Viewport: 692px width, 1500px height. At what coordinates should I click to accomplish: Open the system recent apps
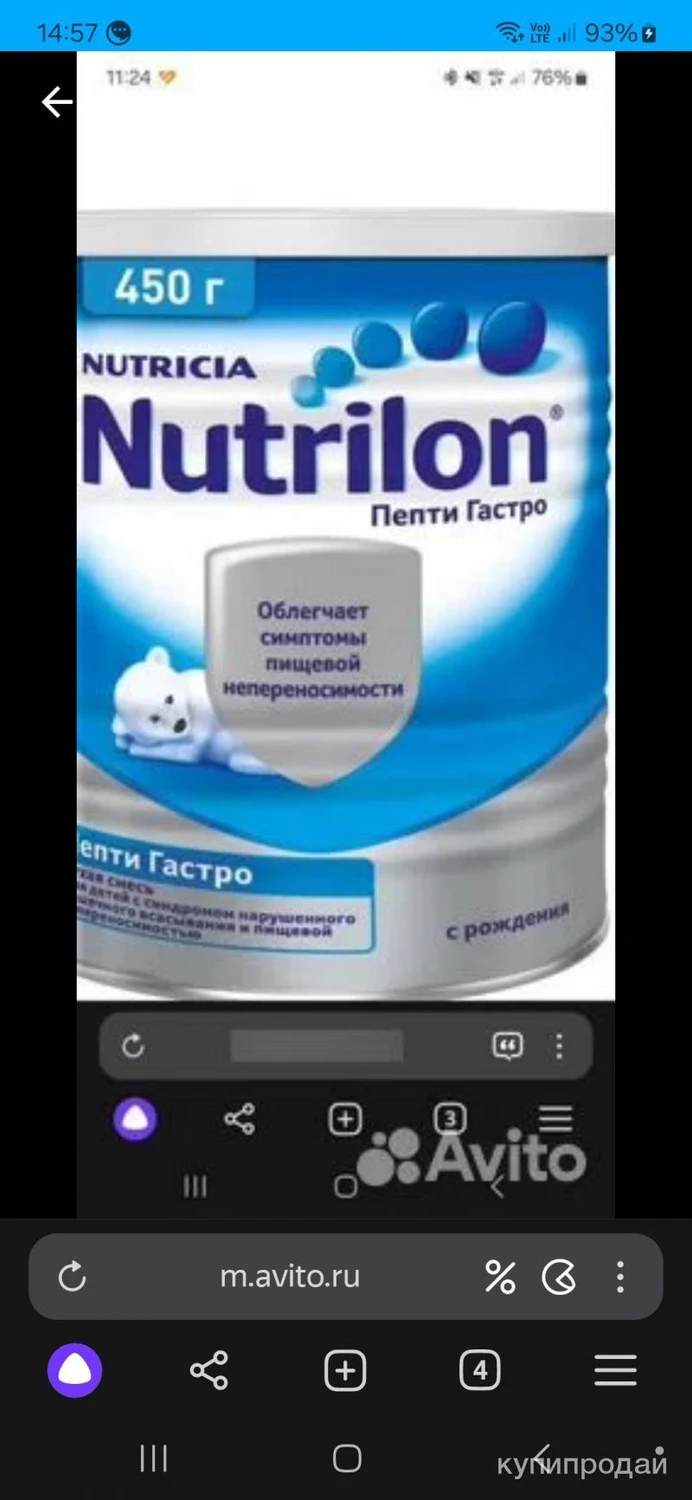153,1458
